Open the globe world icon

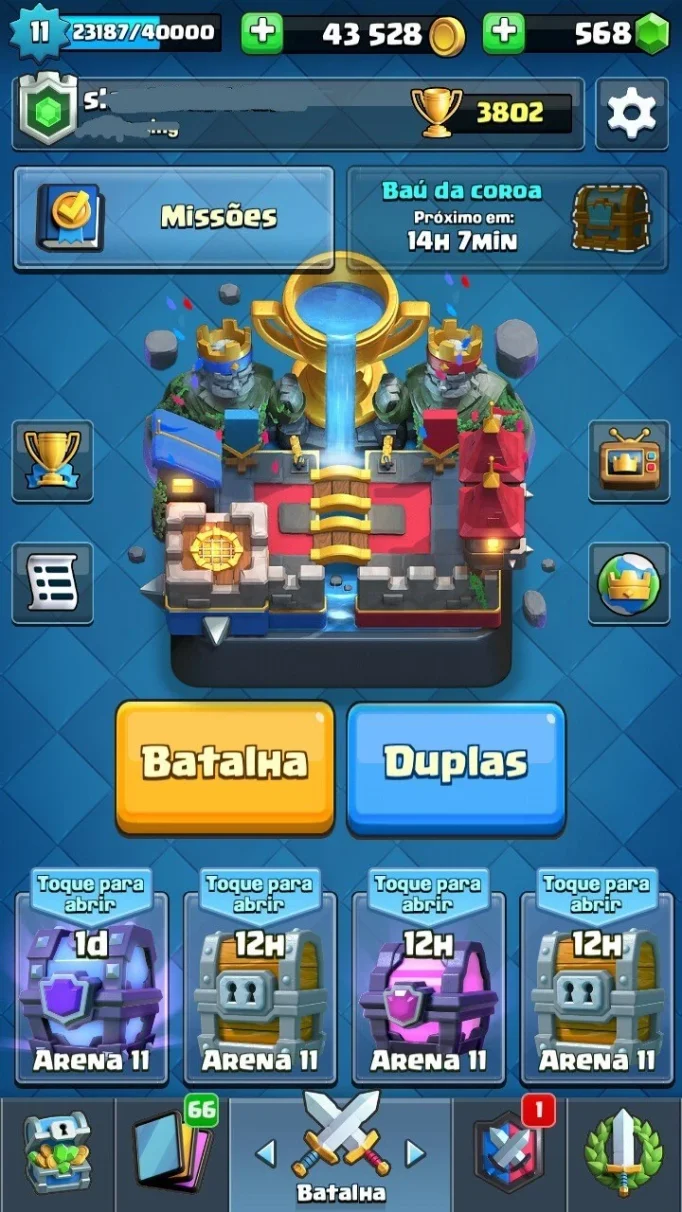[x=629, y=583]
